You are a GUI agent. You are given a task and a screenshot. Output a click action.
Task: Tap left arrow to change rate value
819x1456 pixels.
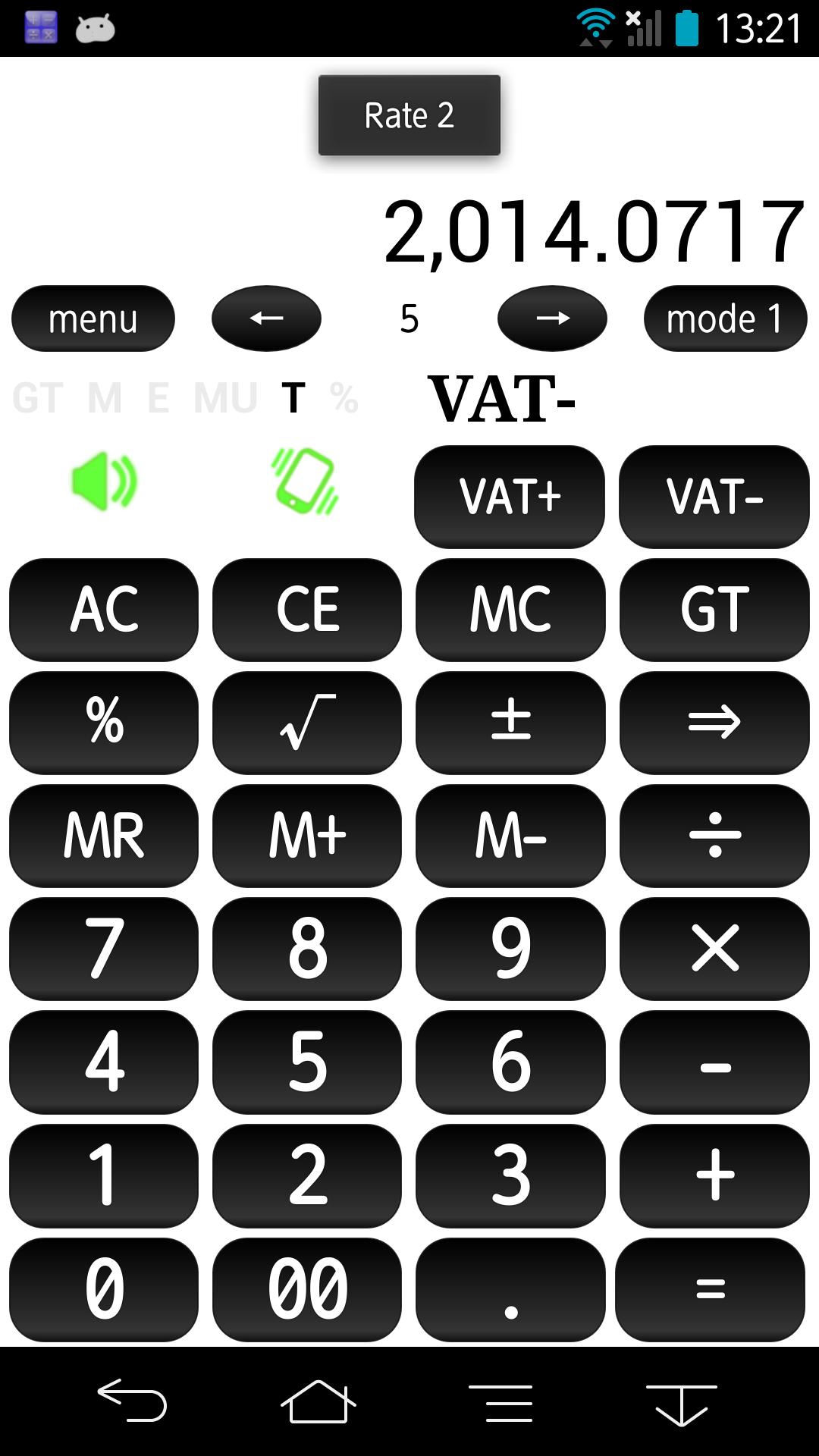point(266,318)
